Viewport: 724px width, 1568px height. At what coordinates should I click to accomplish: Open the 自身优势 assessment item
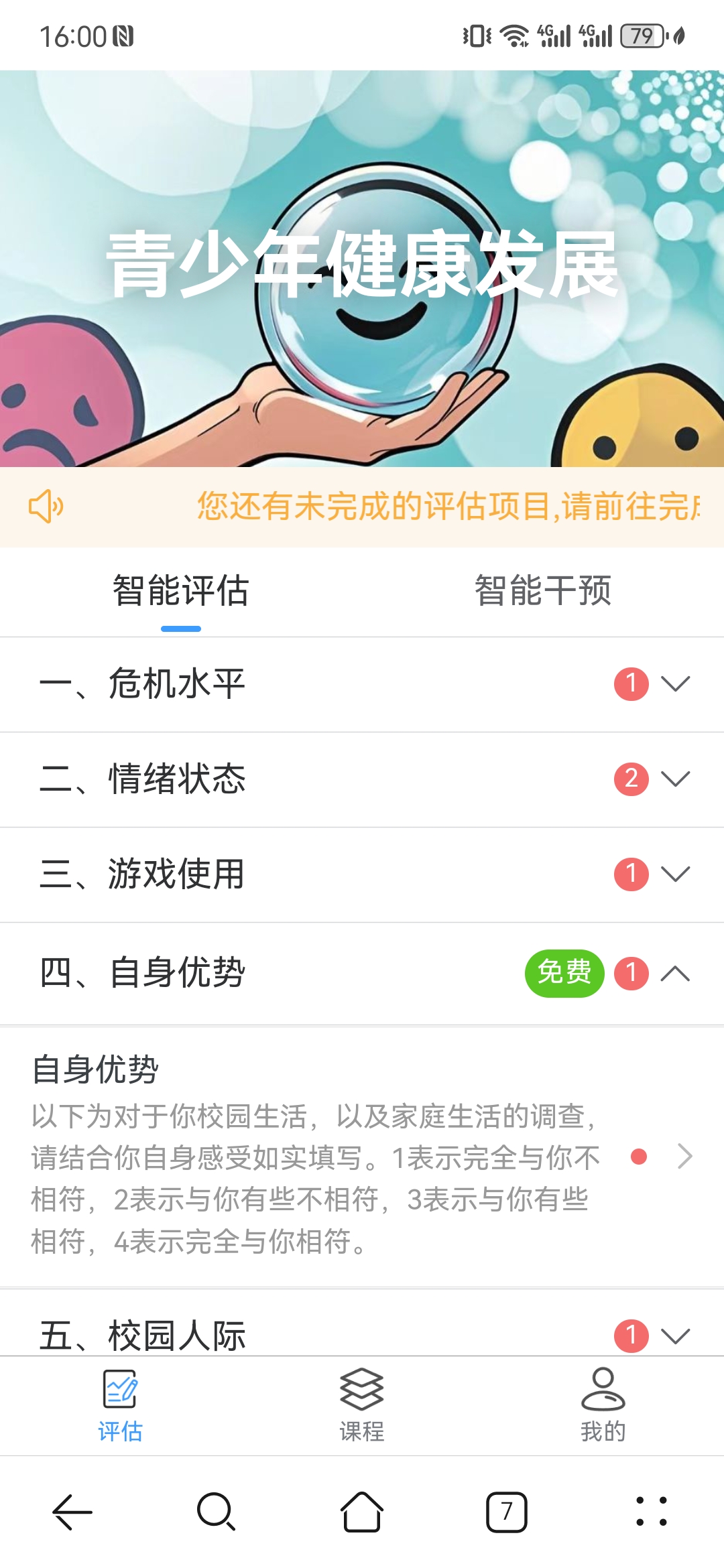pyautogui.click(x=362, y=1157)
